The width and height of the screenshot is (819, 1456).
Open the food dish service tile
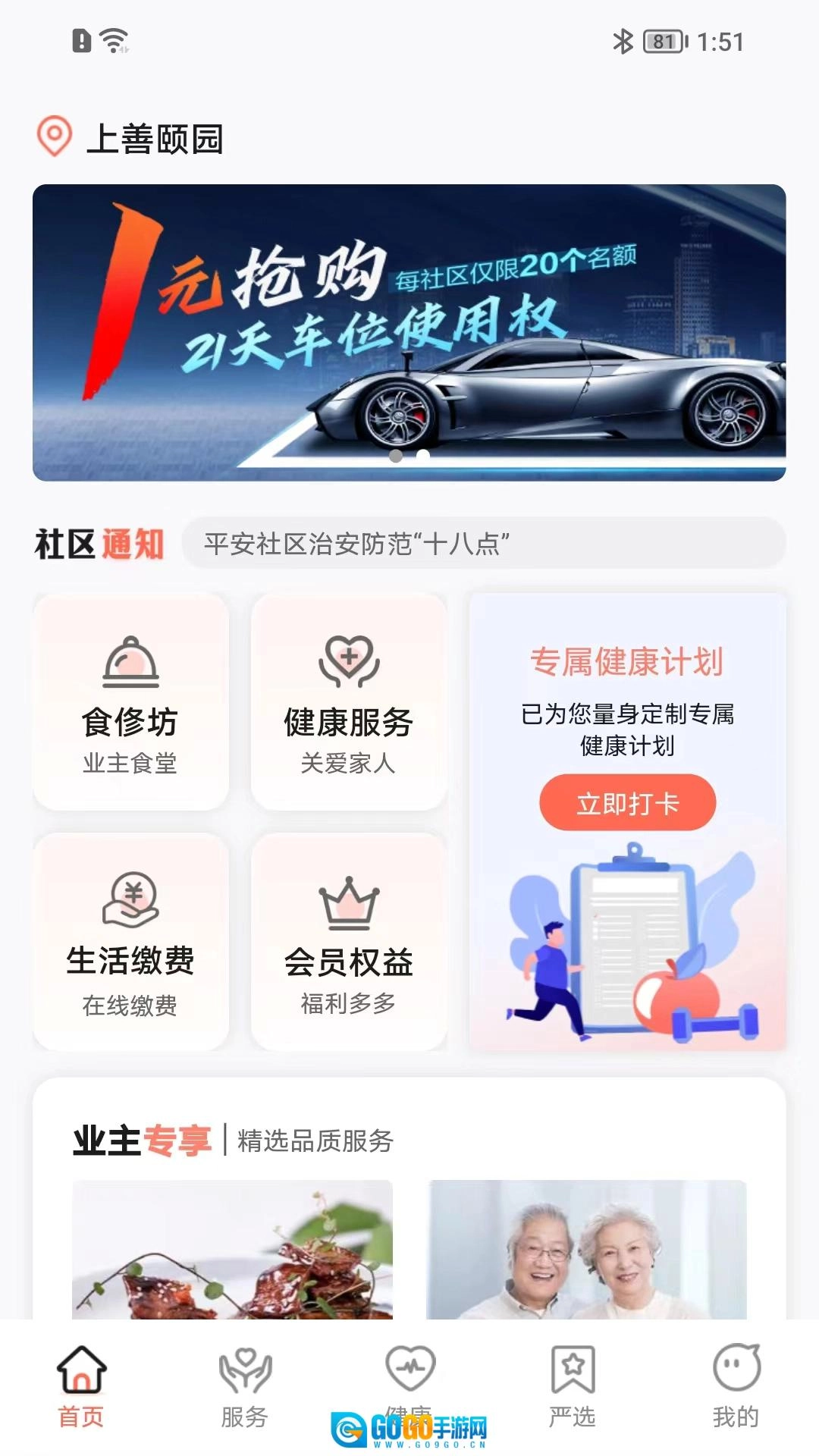(x=232, y=1250)
